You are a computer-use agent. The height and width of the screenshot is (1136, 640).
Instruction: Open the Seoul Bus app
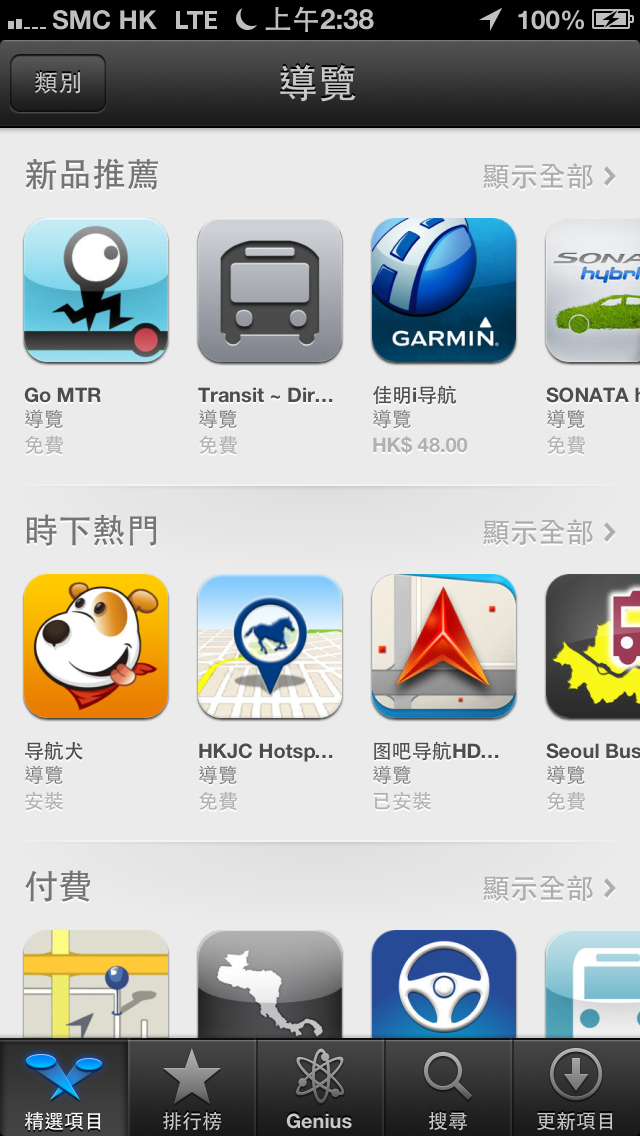[594, 646]
